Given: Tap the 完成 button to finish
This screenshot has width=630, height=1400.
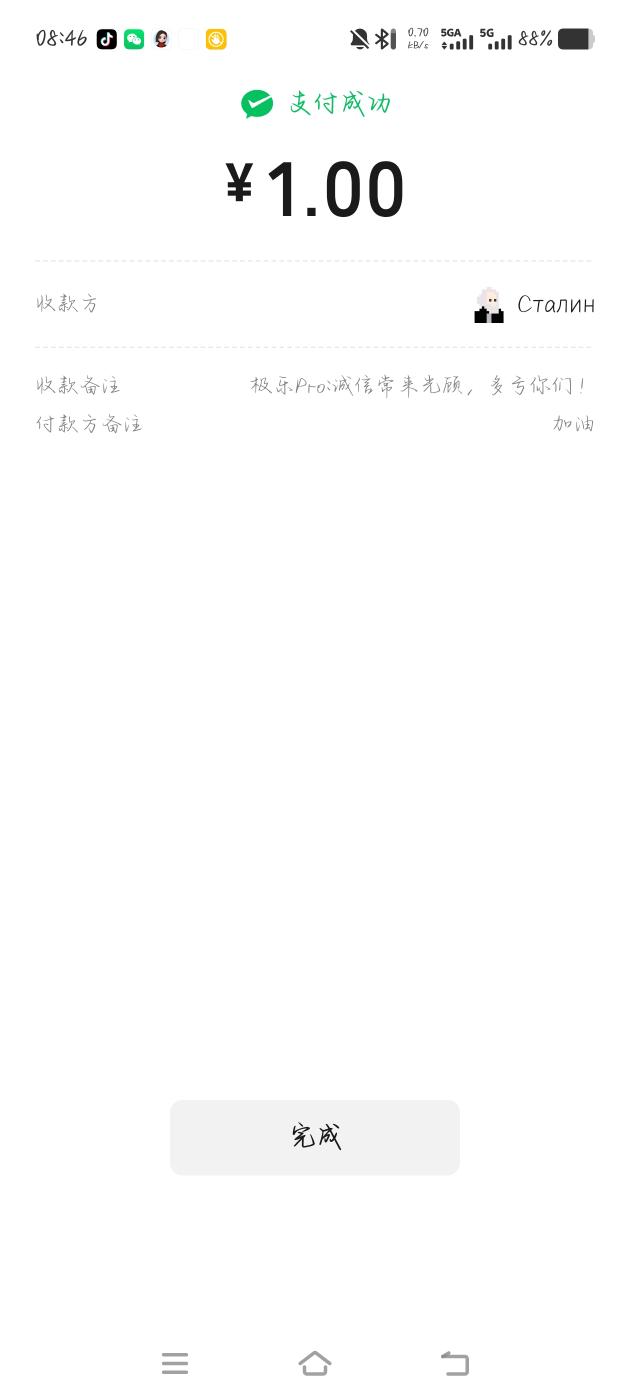Looking at the screenshot, I should pyautogui.click(x=315, y=1137).
